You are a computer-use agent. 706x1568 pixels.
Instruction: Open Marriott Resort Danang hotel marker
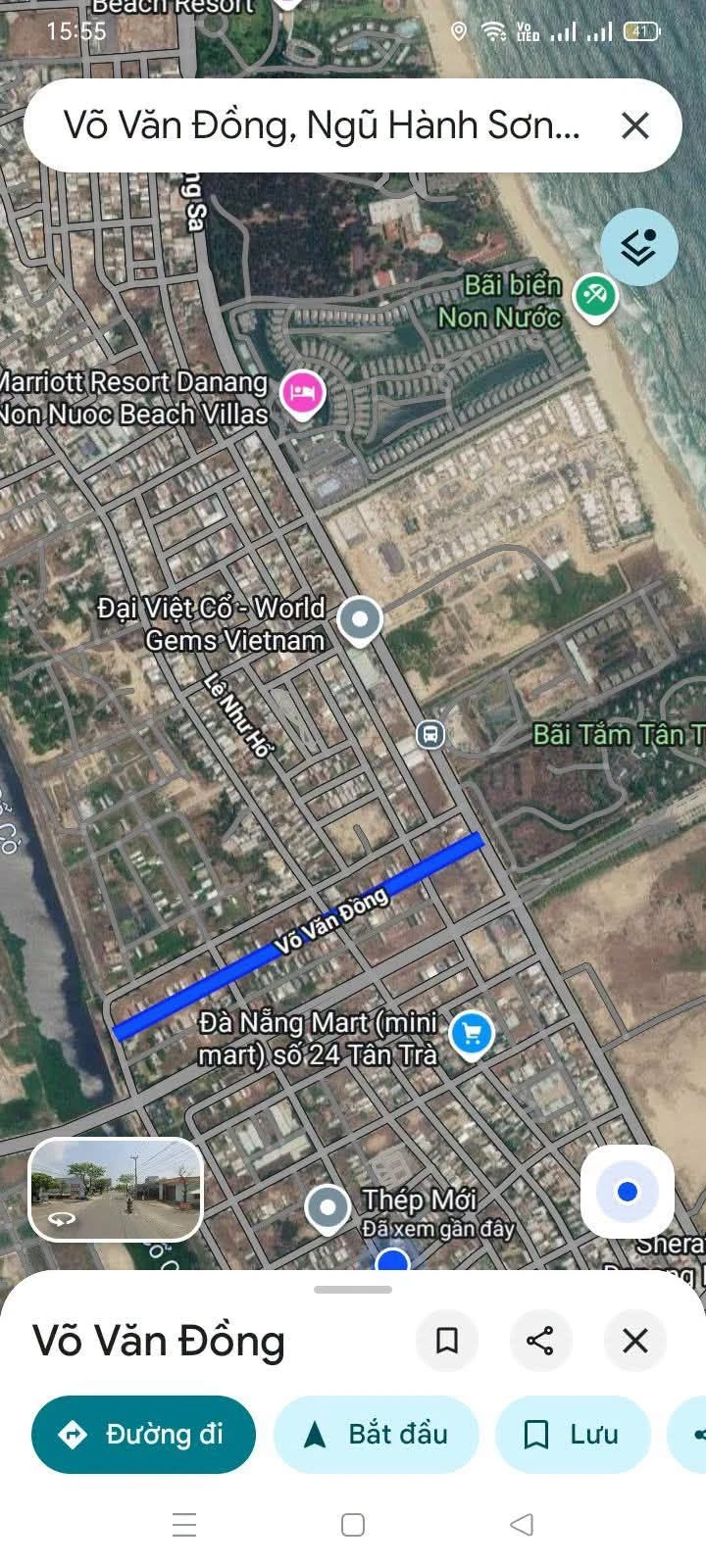pos(302,394)
